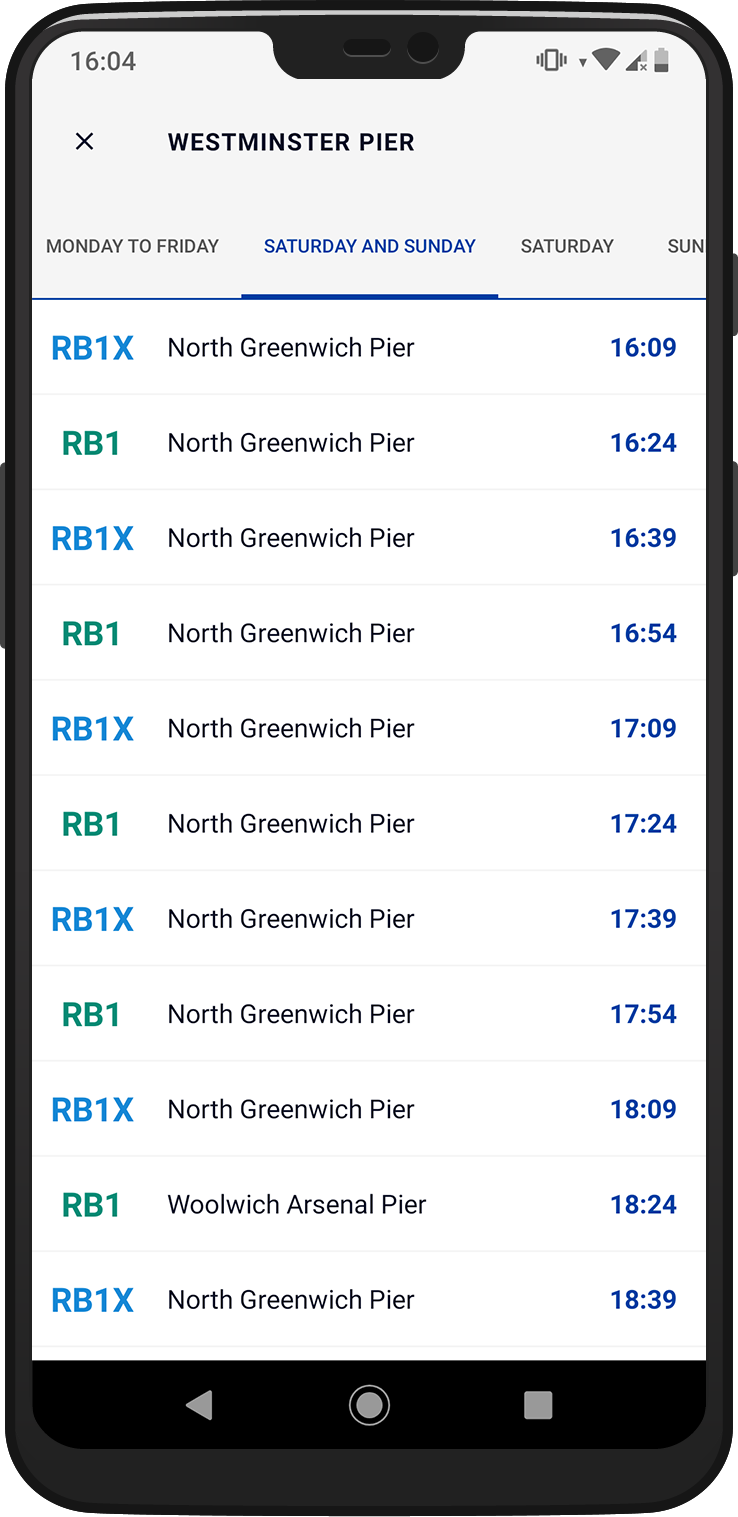Select the SATURDAY AND SUNDAY tab
The height and width of the screenshot is (1517, 738).
369,246
